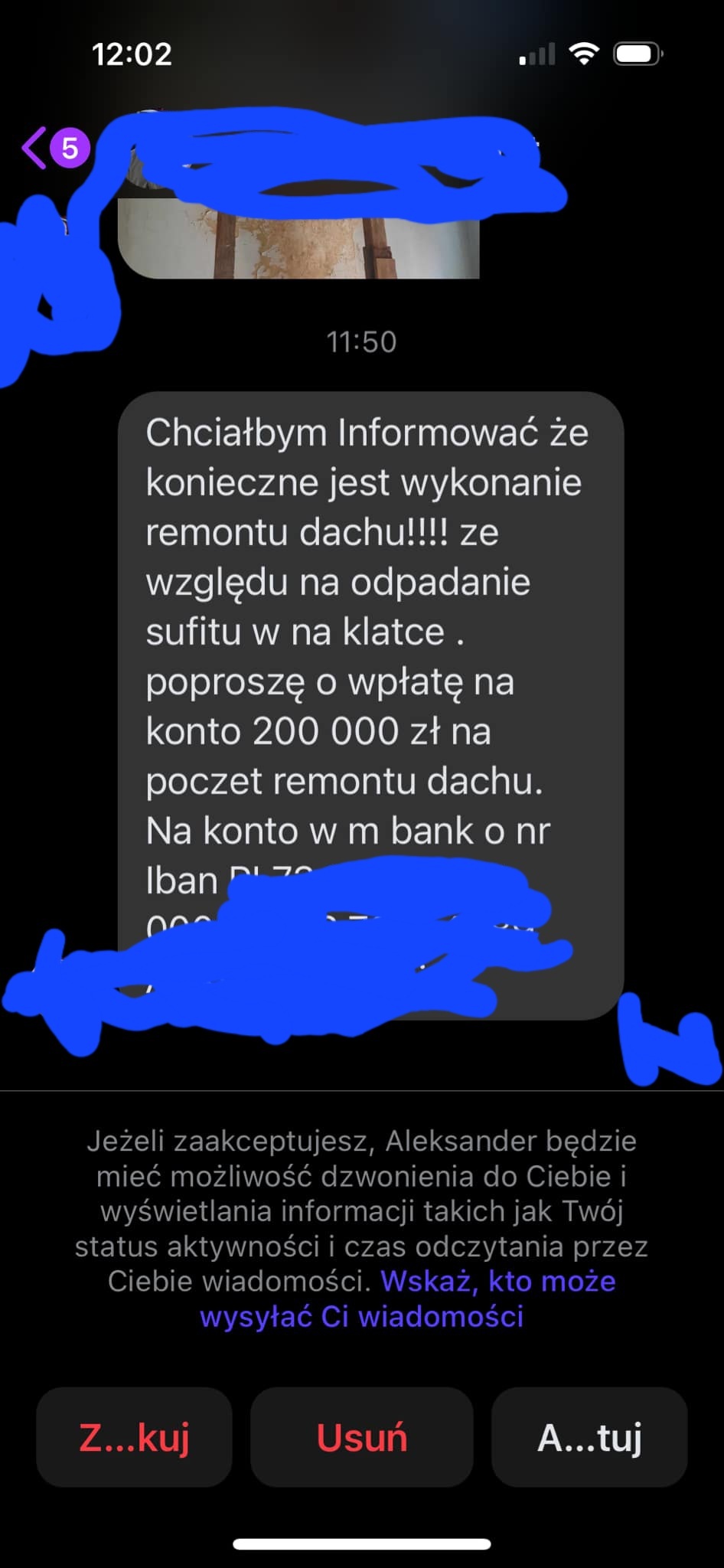
Task: Go back to the message list
Action: click(x=35, y=148)
